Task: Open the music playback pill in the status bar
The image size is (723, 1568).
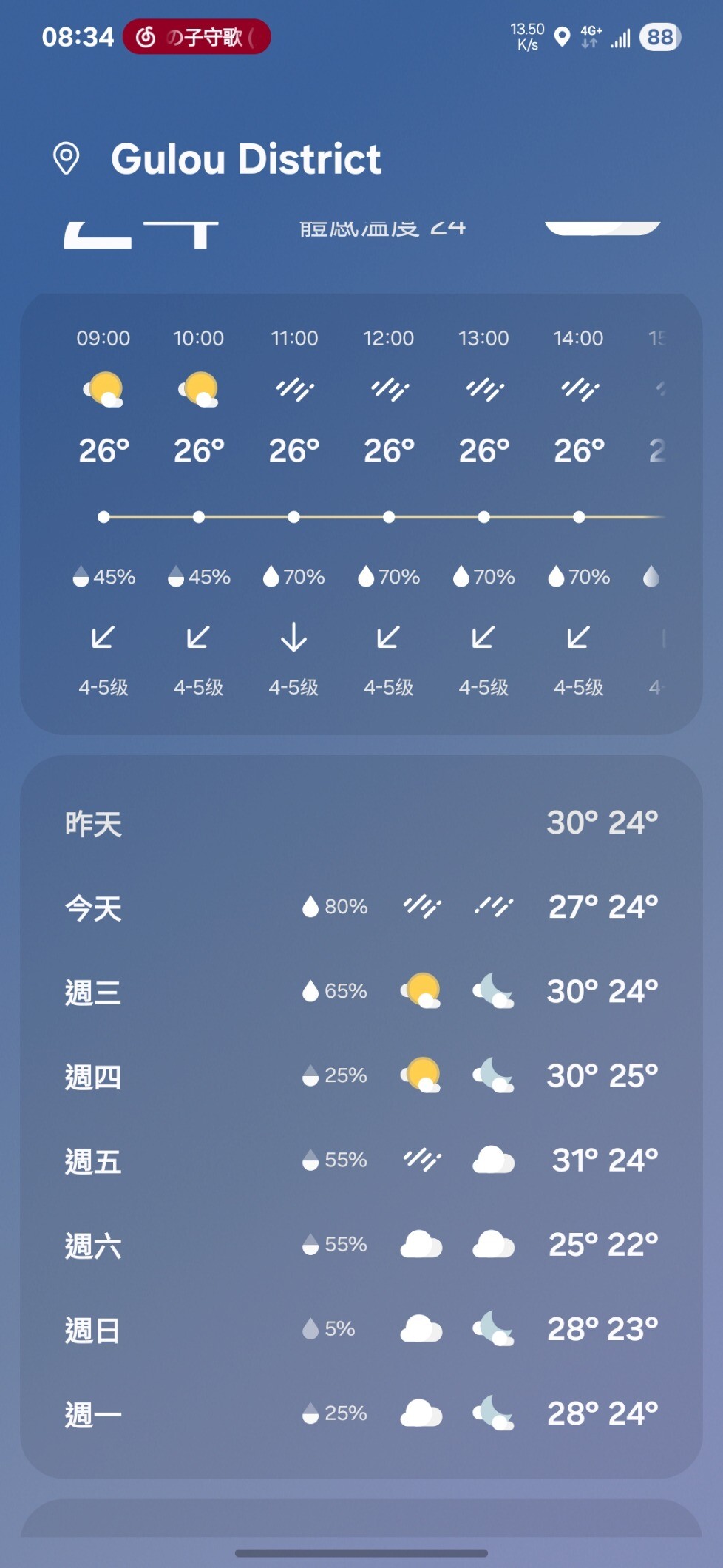Action: (x=197, y=37)
